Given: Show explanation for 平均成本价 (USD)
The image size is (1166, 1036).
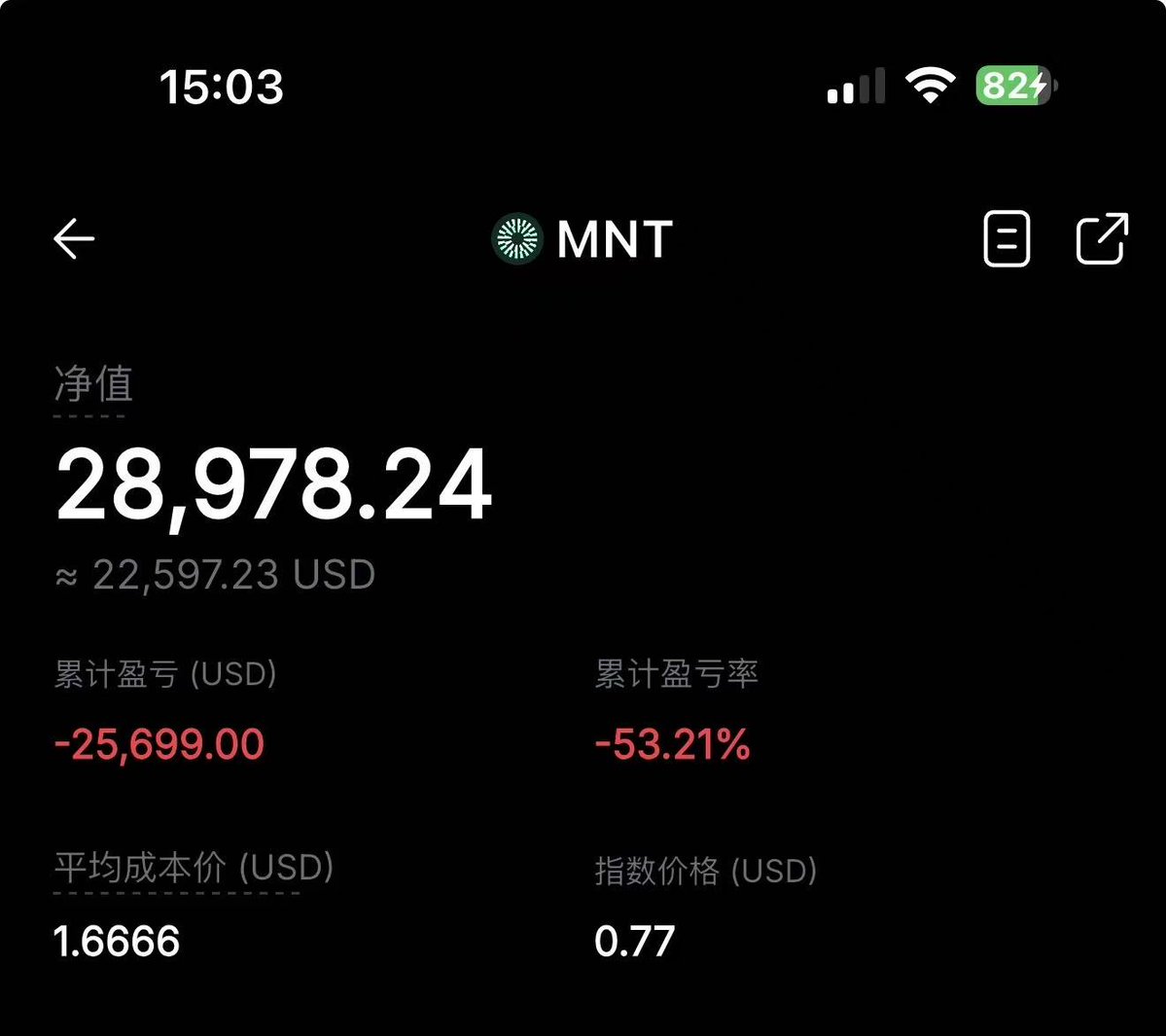Looking at the screenshot, I should point(194,868).
